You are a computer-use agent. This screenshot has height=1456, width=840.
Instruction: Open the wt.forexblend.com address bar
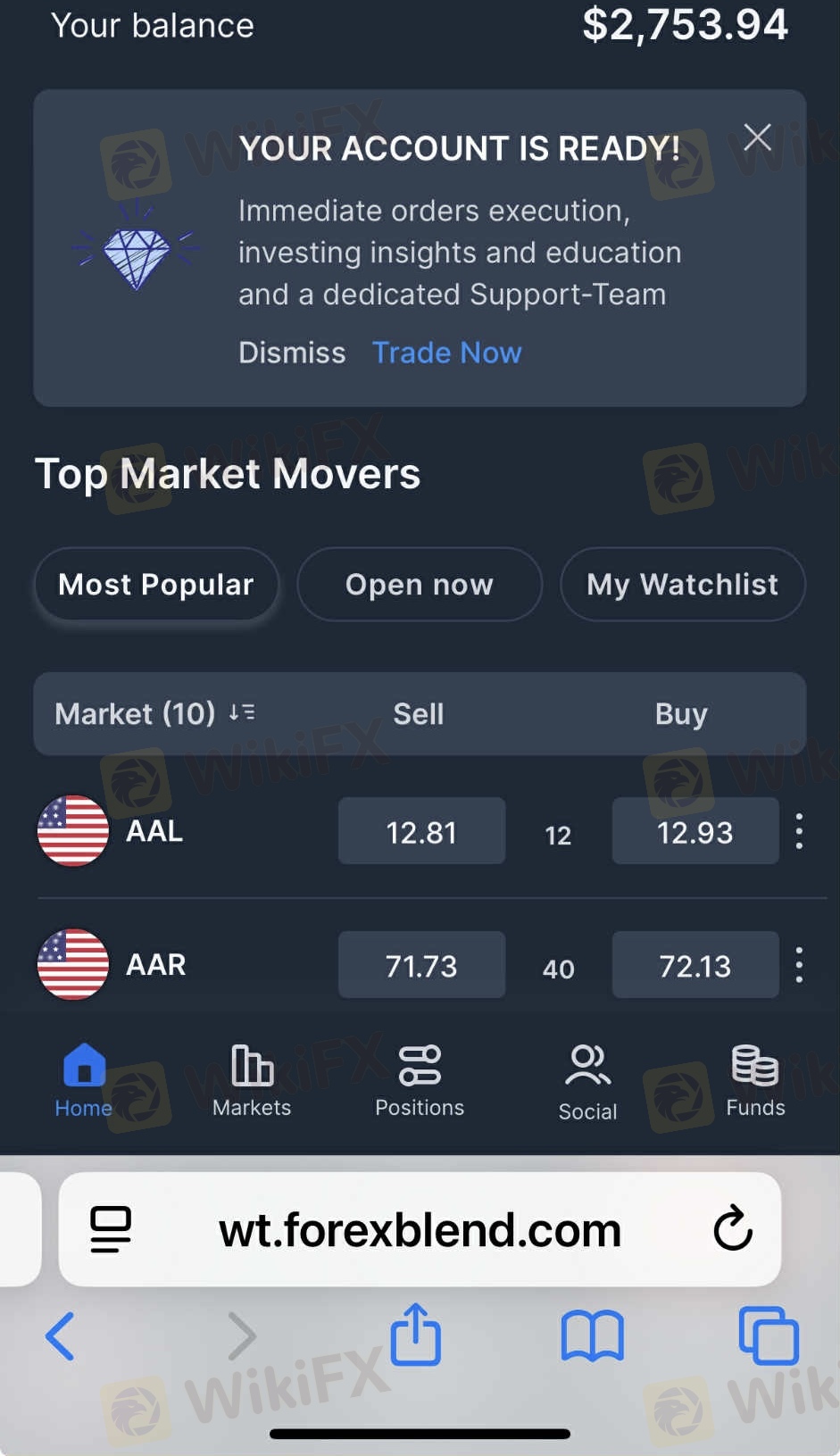(x=420, y=1229)
